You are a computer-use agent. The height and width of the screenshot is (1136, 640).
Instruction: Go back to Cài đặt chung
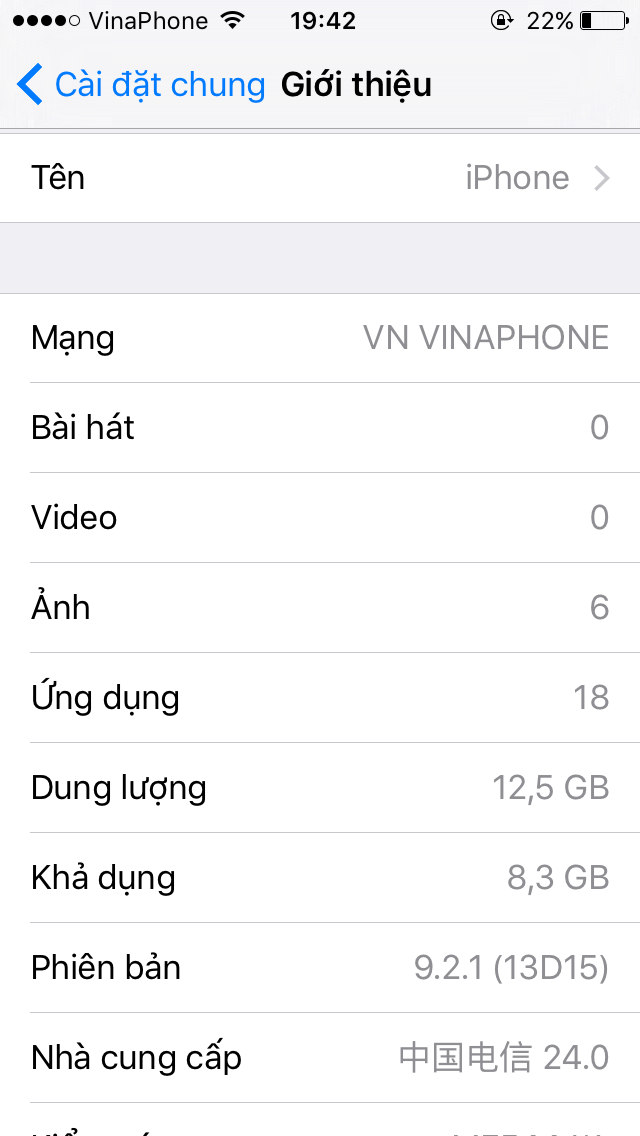[x=140, y=85]
